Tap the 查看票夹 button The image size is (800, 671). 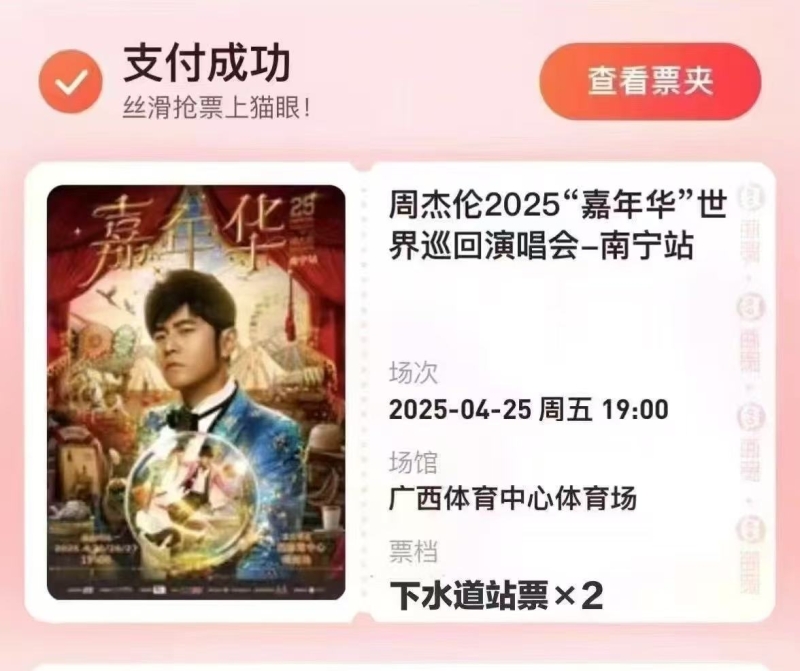650,82
